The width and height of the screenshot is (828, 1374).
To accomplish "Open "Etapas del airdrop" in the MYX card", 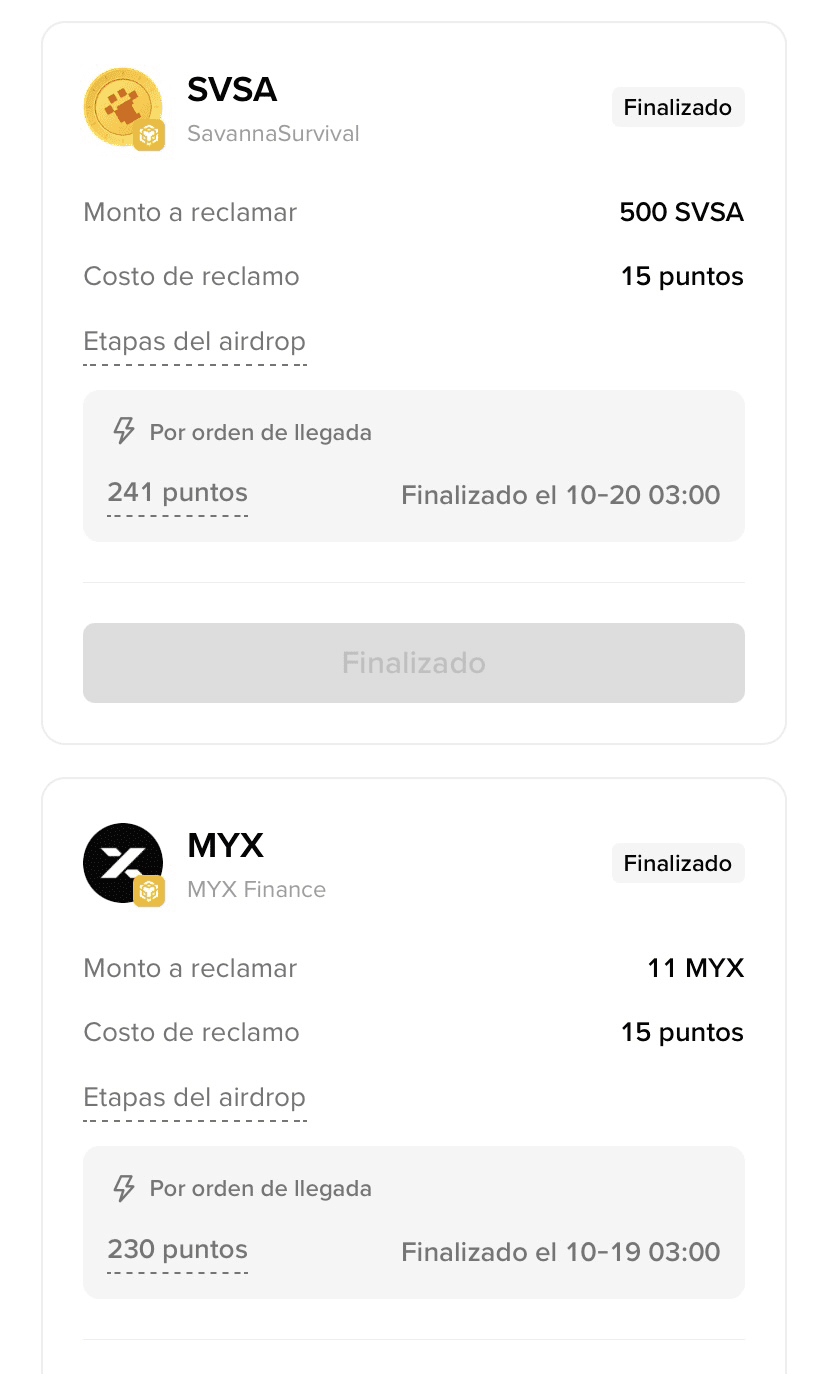I will [194, 1098].
